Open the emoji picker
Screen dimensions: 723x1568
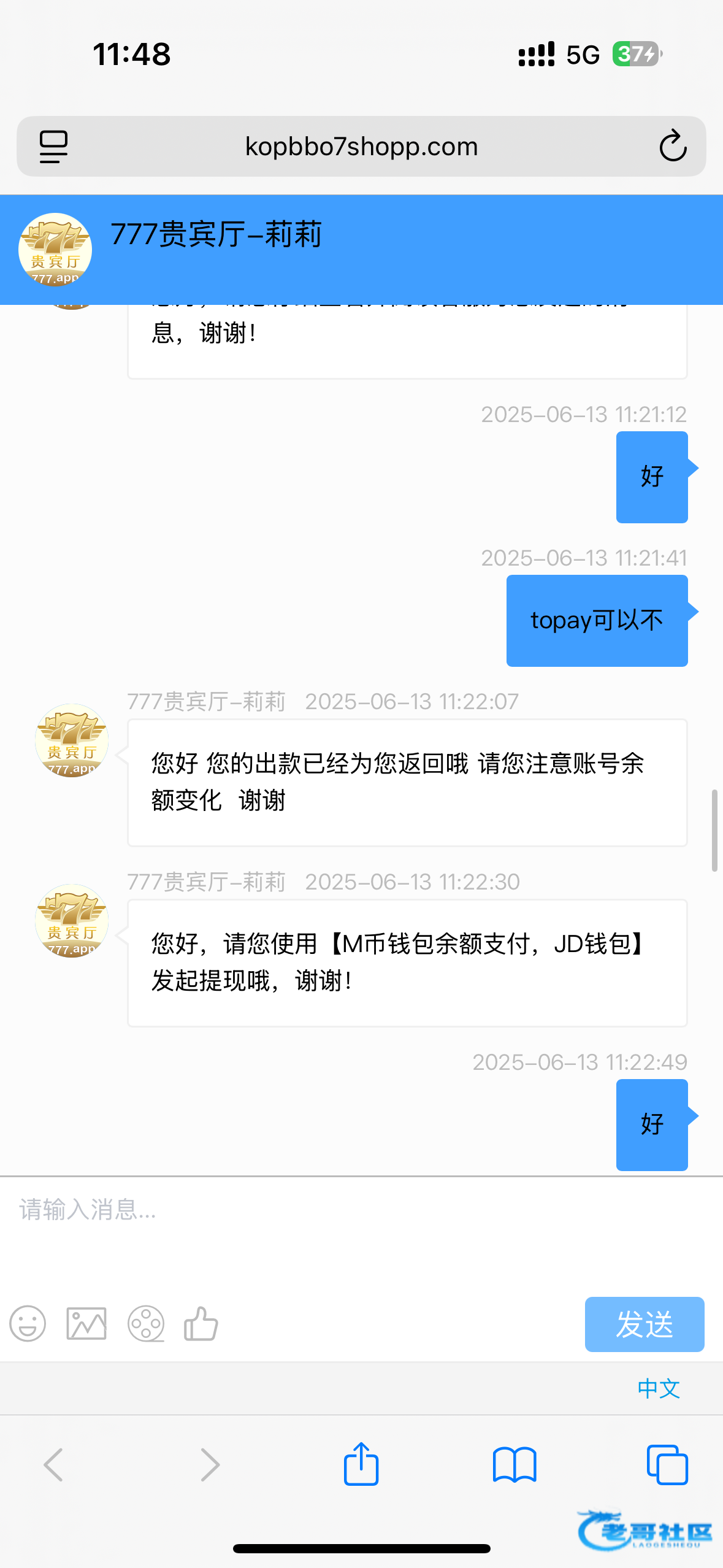point(28,1324)
